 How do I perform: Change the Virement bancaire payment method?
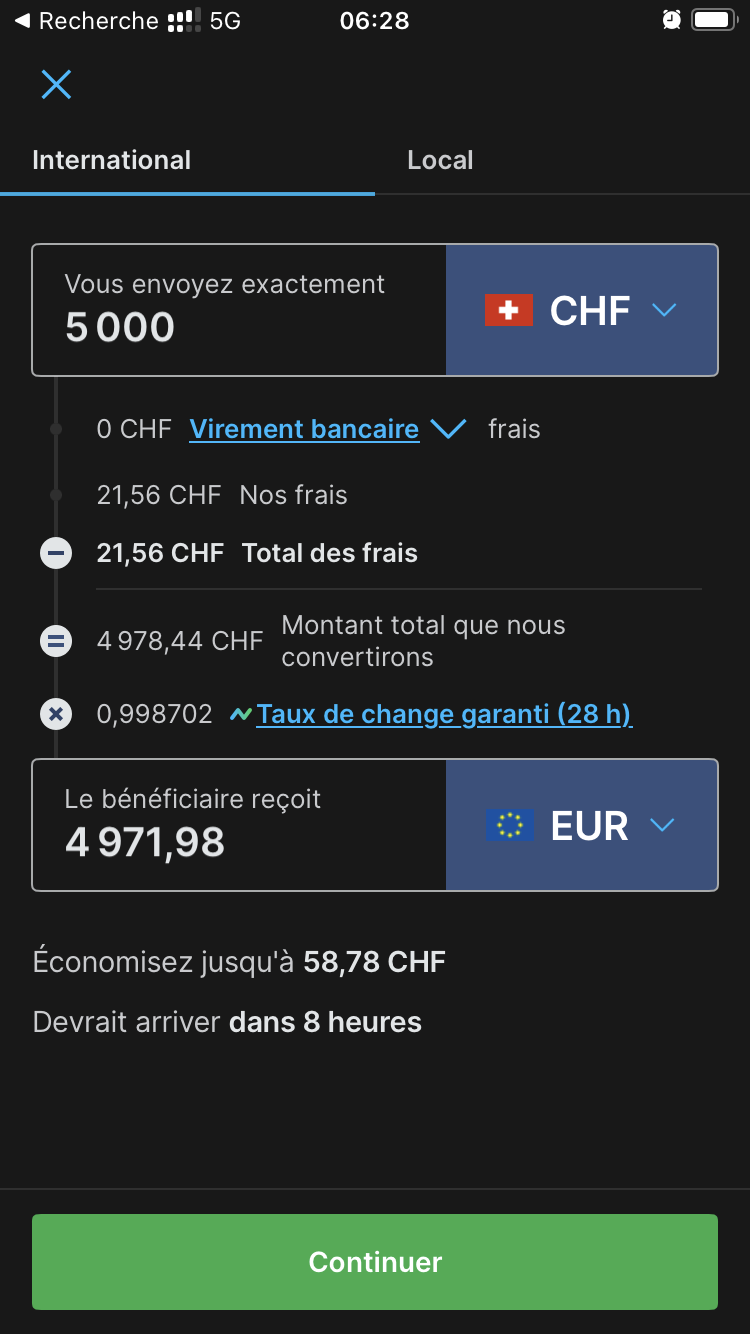pos(327,429)
